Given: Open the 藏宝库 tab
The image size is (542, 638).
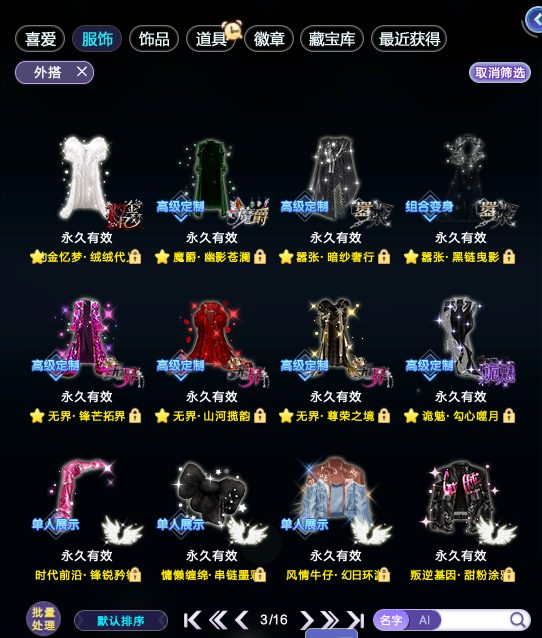Looking at the screenshot, I should point(332,39).
